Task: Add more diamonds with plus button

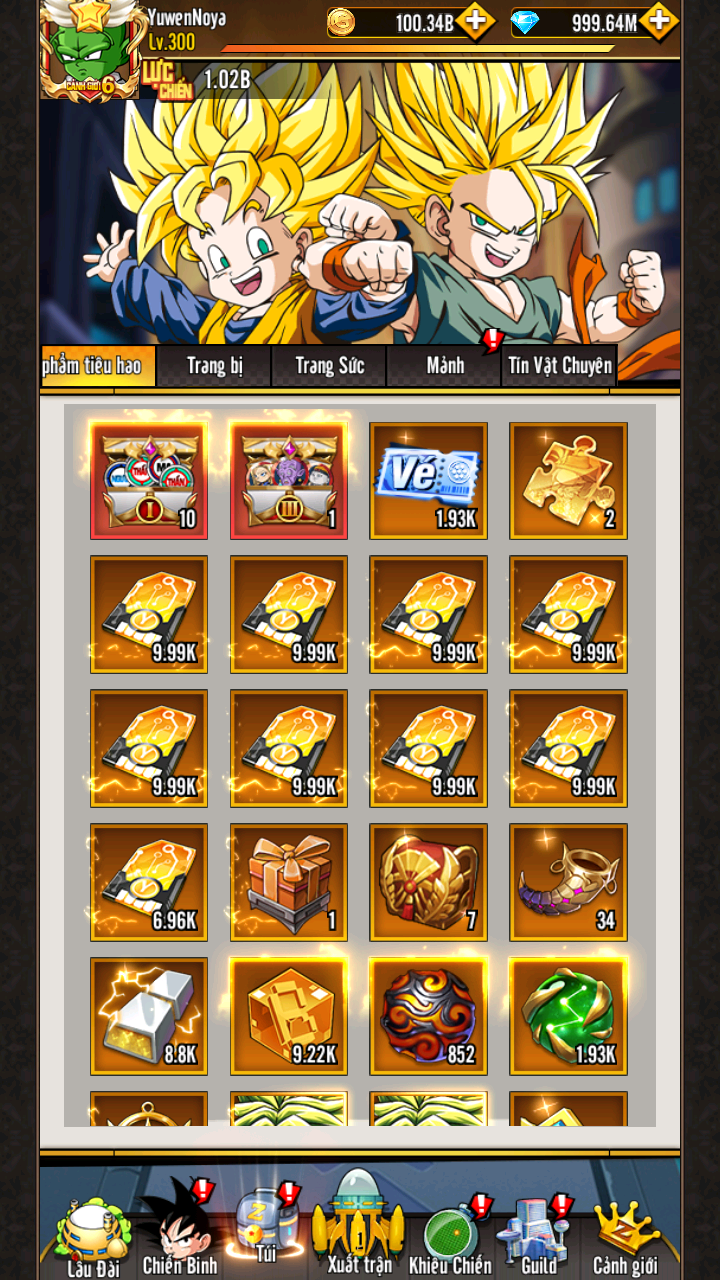Action: pyautogui.click(x=659, y=20)
